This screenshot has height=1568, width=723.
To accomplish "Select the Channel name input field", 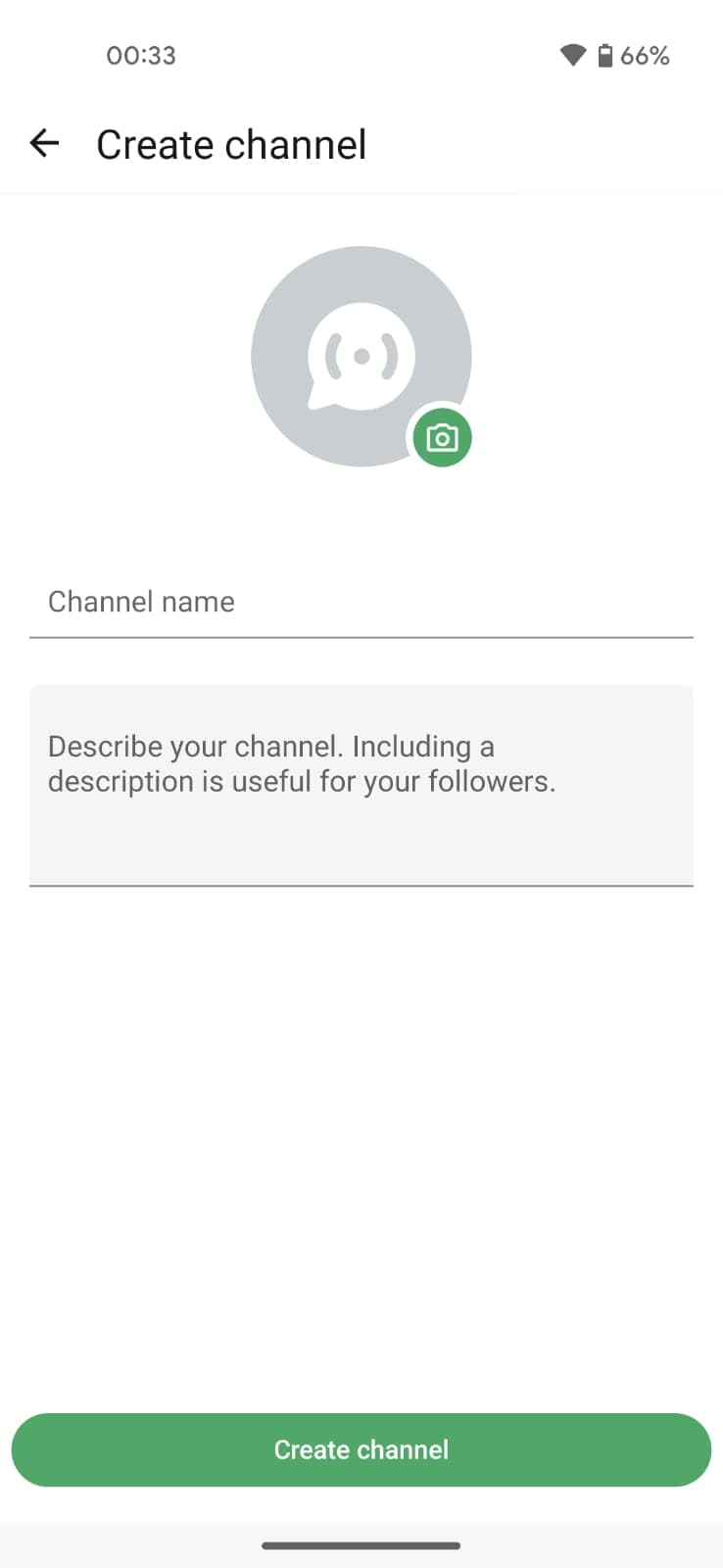I will click(361, 602).
